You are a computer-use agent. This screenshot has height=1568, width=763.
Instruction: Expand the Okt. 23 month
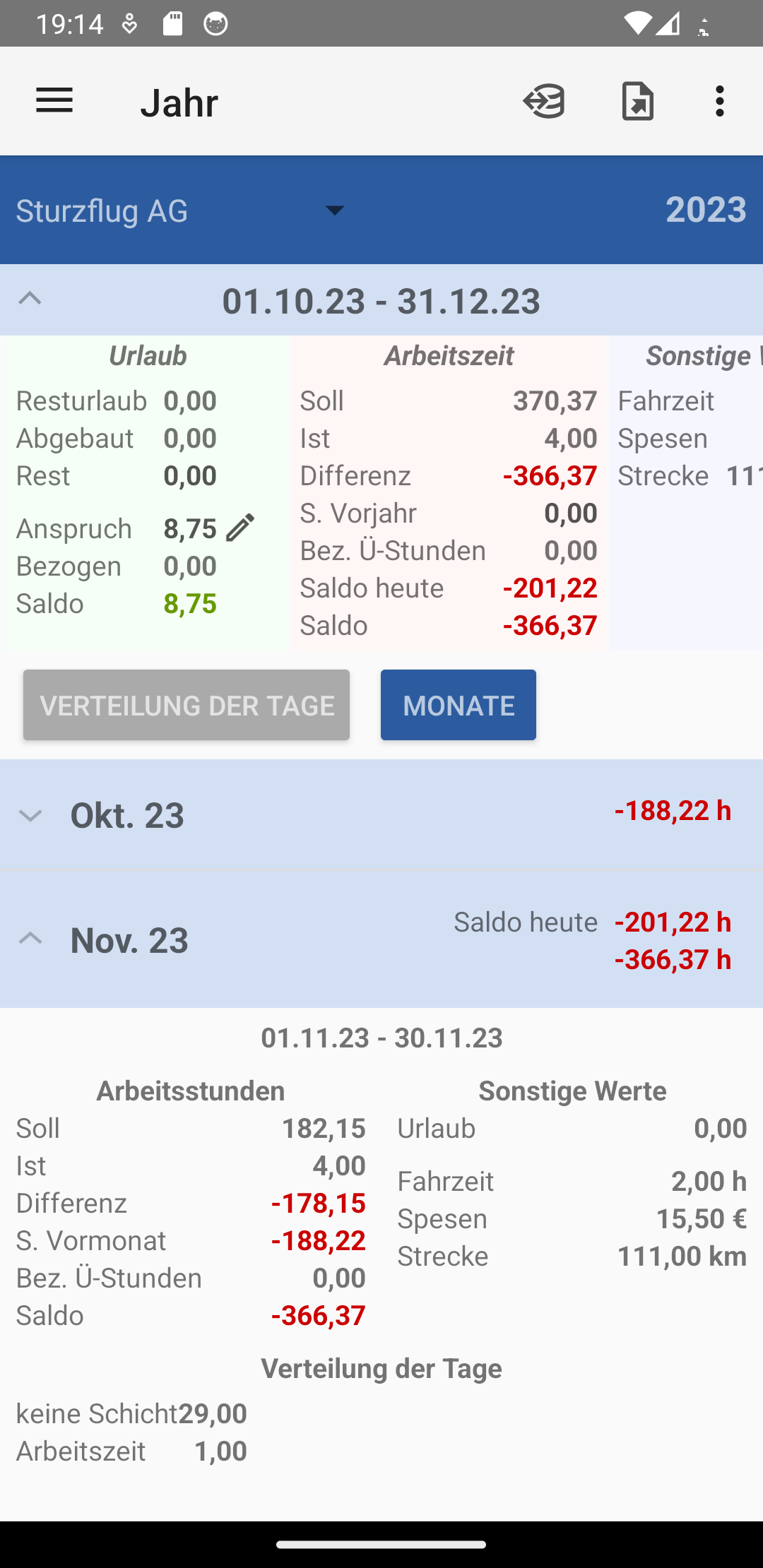point(30,816)
